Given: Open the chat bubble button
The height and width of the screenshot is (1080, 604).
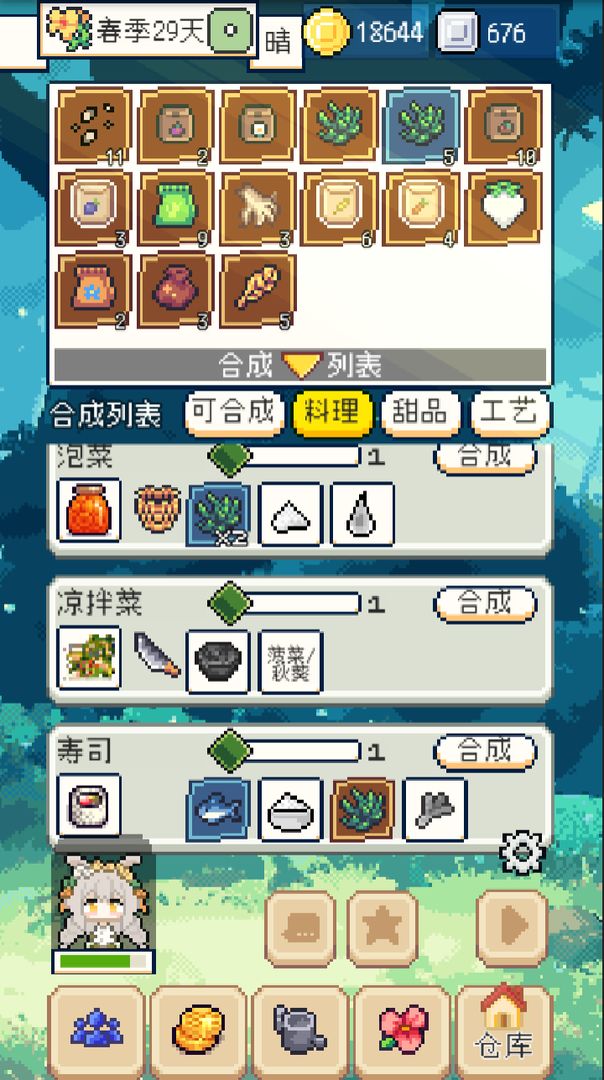Looking at the screenshot, I should [300, 929].
